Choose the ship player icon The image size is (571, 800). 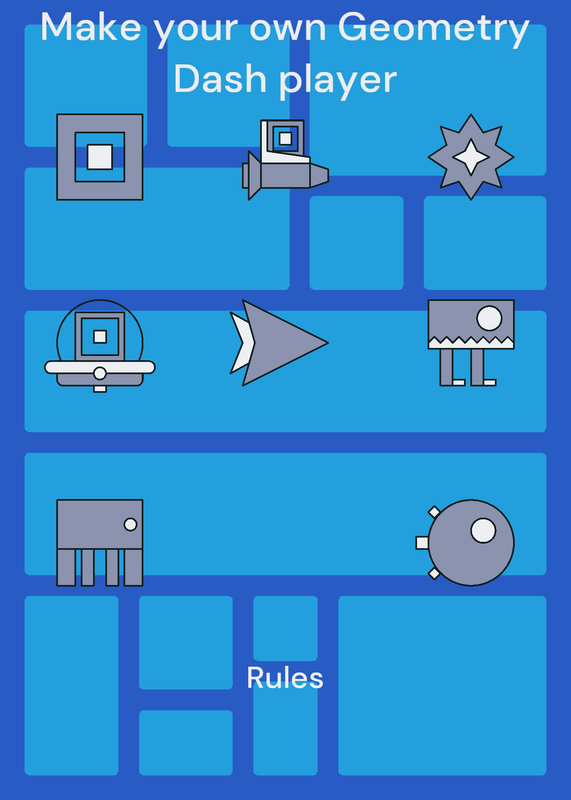point(285,160)
